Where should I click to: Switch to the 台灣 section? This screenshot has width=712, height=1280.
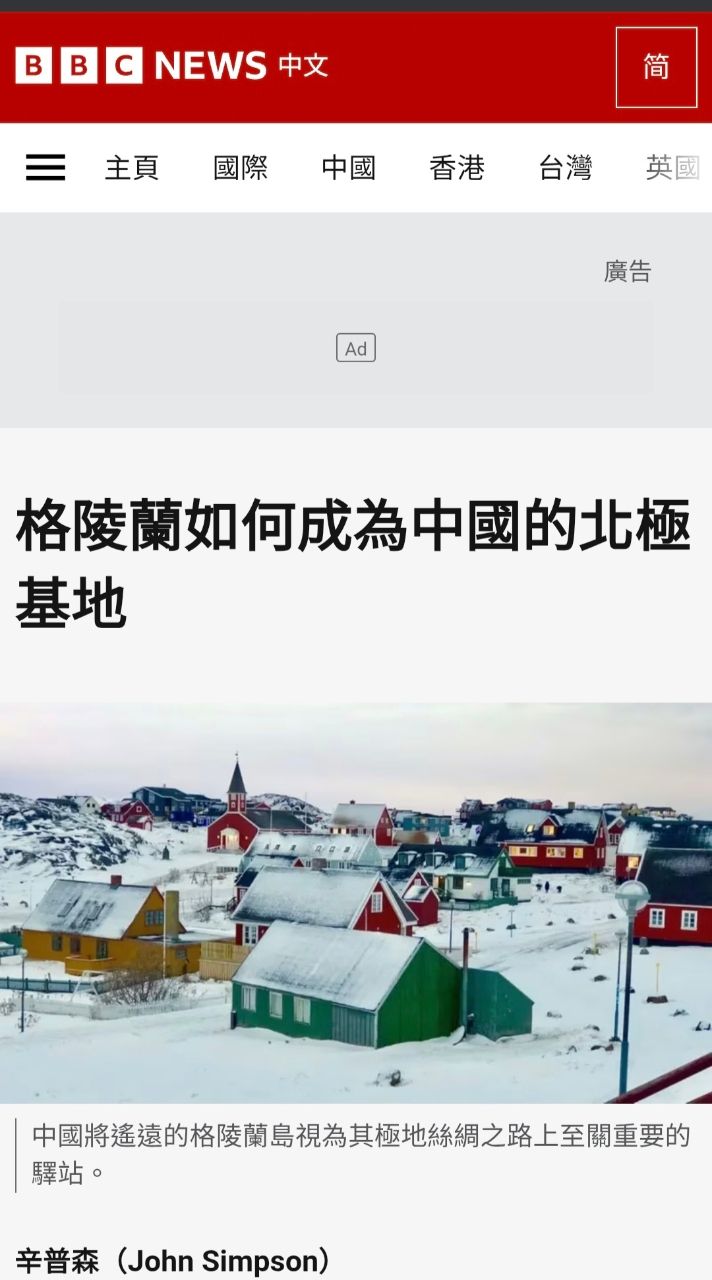click(x=565, y=167)
